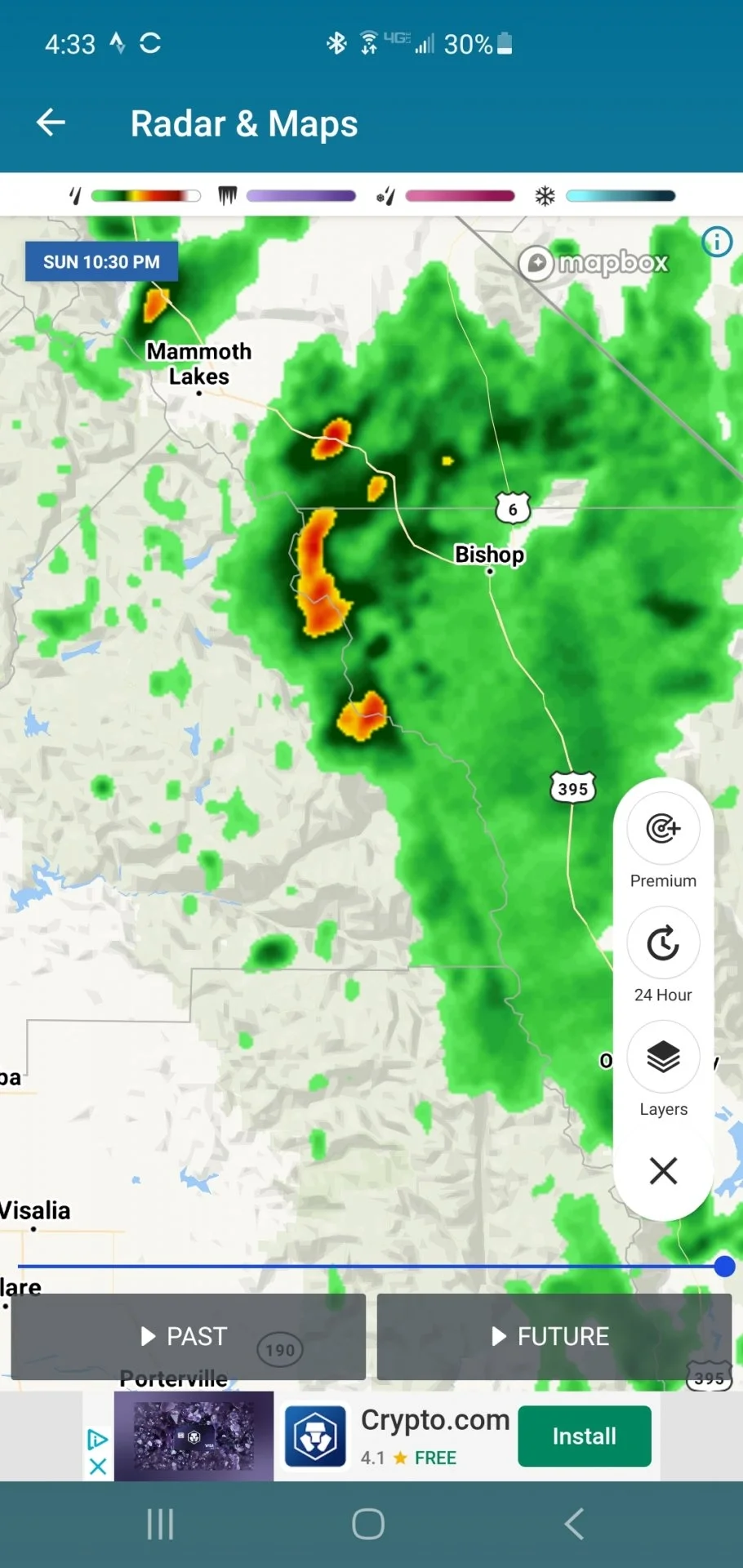Play PAST radar animation
Image resolution: width=743 pixels, height=1568 pixels.
(x=188, y=1337)
